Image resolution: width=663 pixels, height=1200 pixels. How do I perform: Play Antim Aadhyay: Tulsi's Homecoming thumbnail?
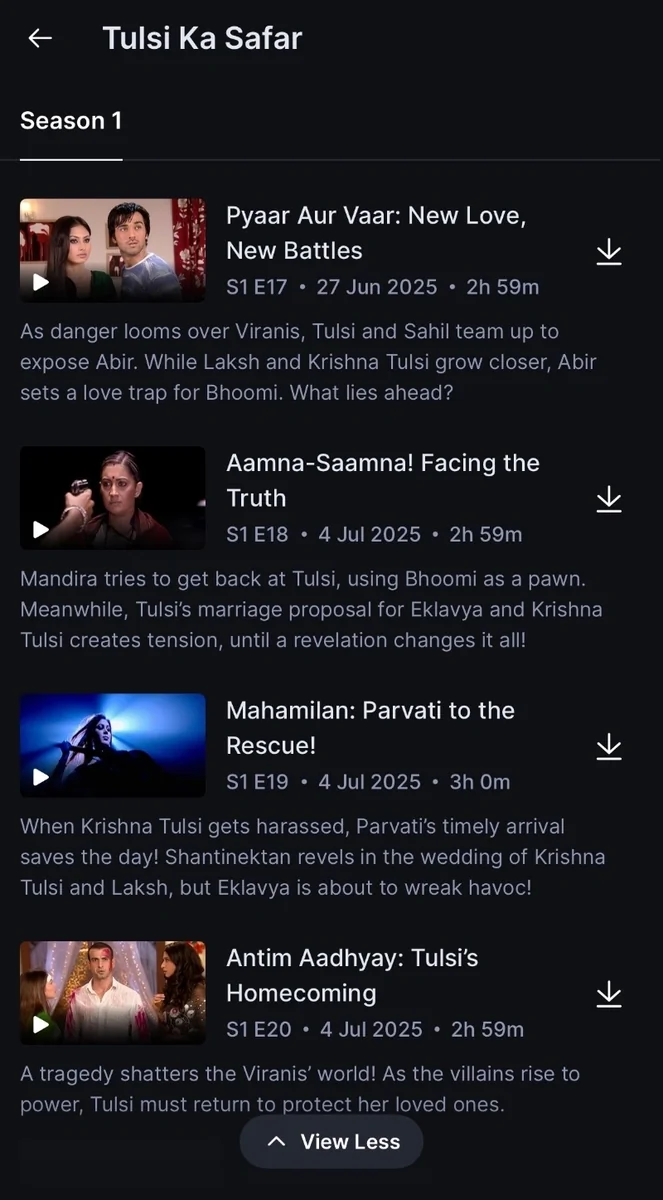tap(112, 992)
